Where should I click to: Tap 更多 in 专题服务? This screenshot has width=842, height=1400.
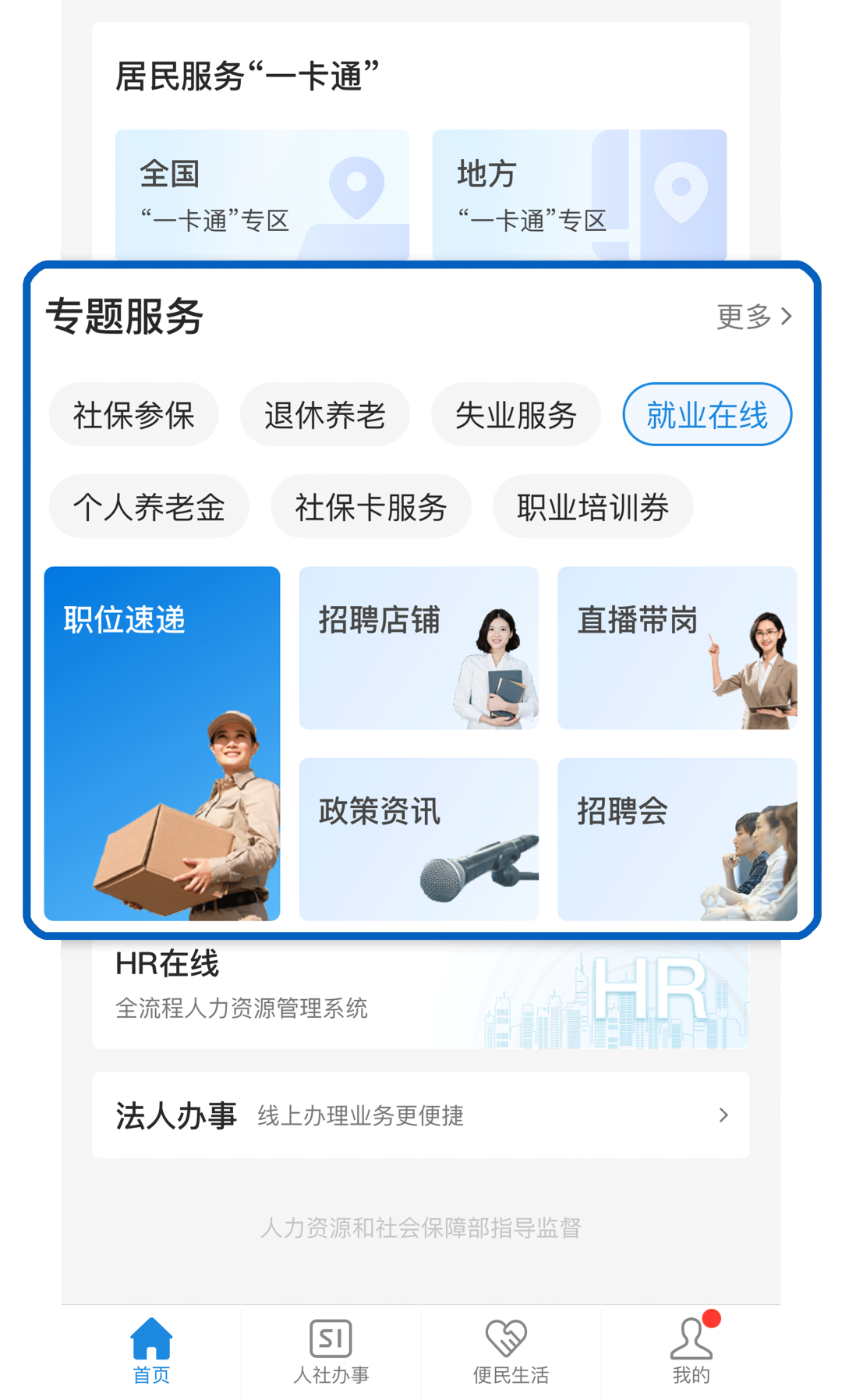tap(754, 317)
